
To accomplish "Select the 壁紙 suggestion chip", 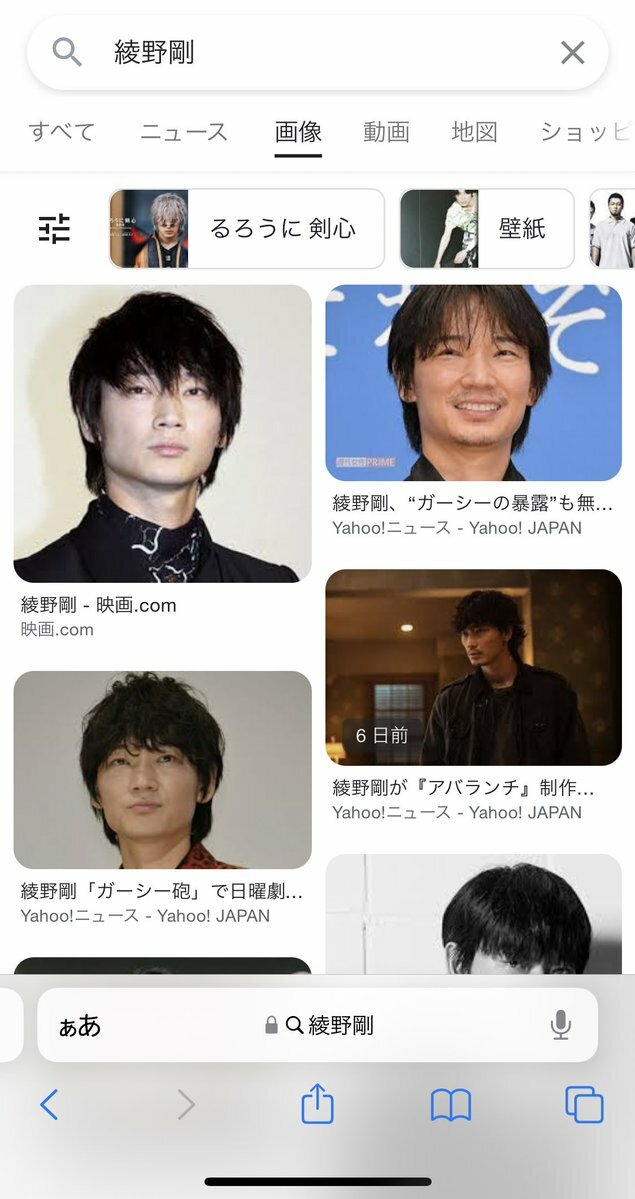I will coord(487,229).
